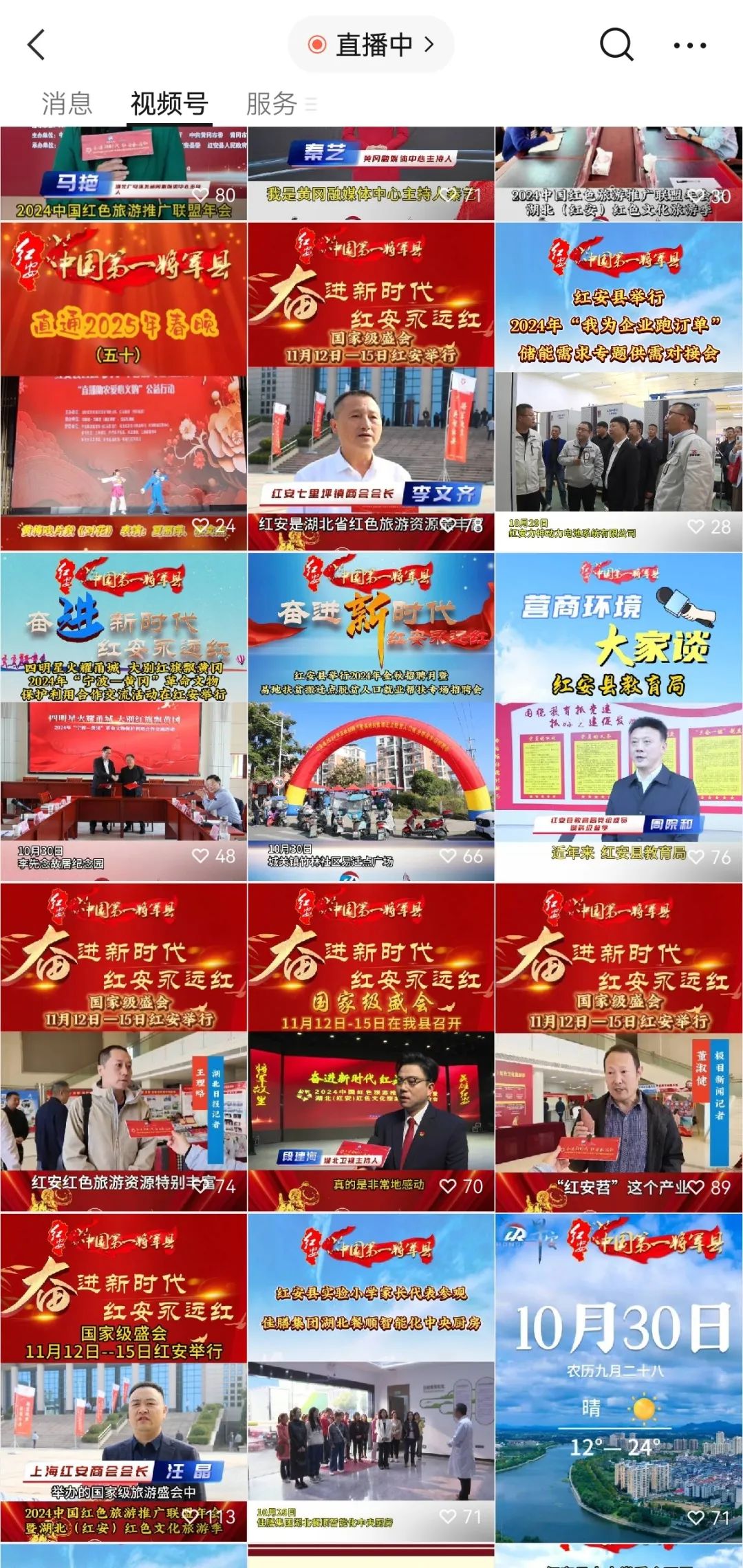
Task: Play the video with host 段建海
Action: coord(371,1047)
